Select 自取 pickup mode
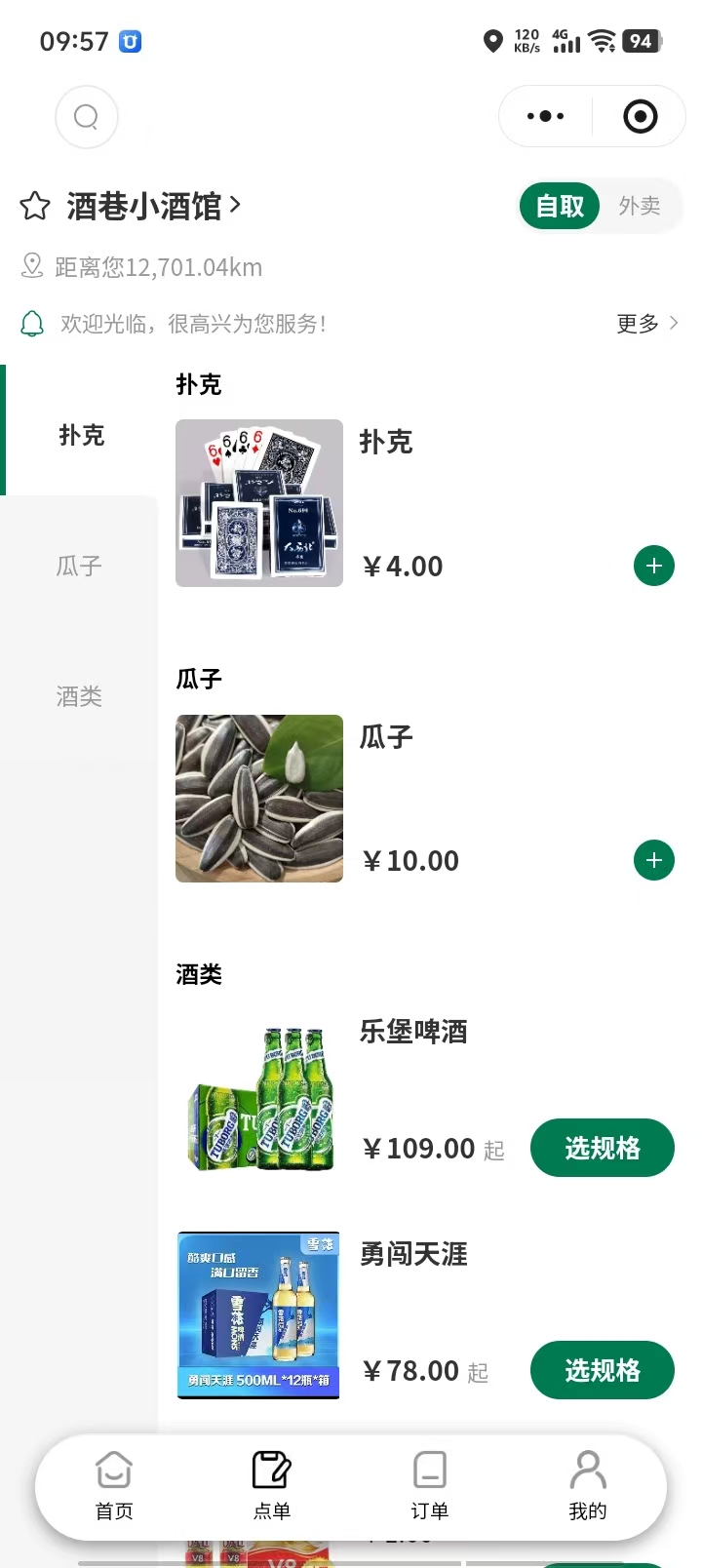 (x=560, y=206)
